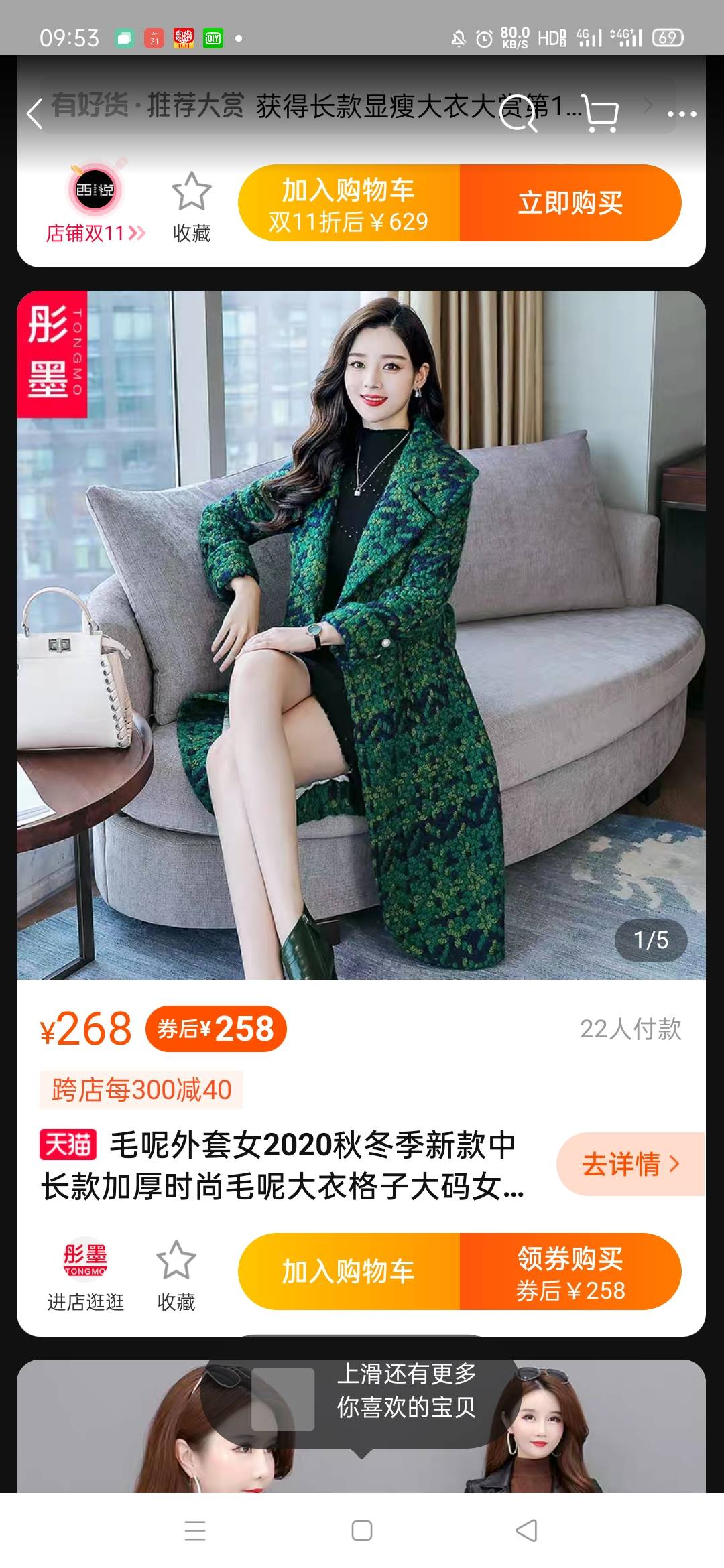The height and width of the screenshot is (1568, 724).
Task: Open the shopping cart icon
Action: pos(601,113)
